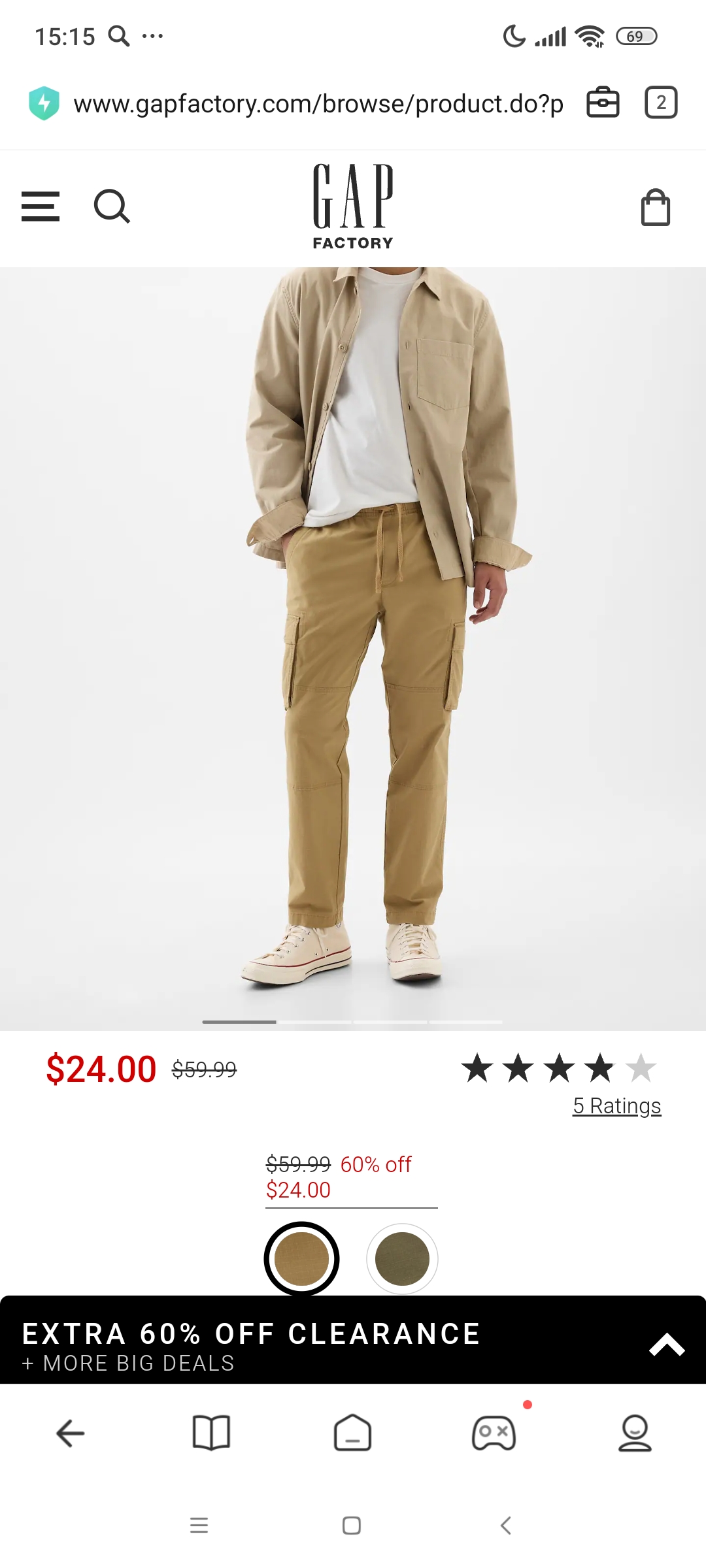Open recent apps from system navigation
This screenshot has width=706, height=1568.
click(199, 1526)
